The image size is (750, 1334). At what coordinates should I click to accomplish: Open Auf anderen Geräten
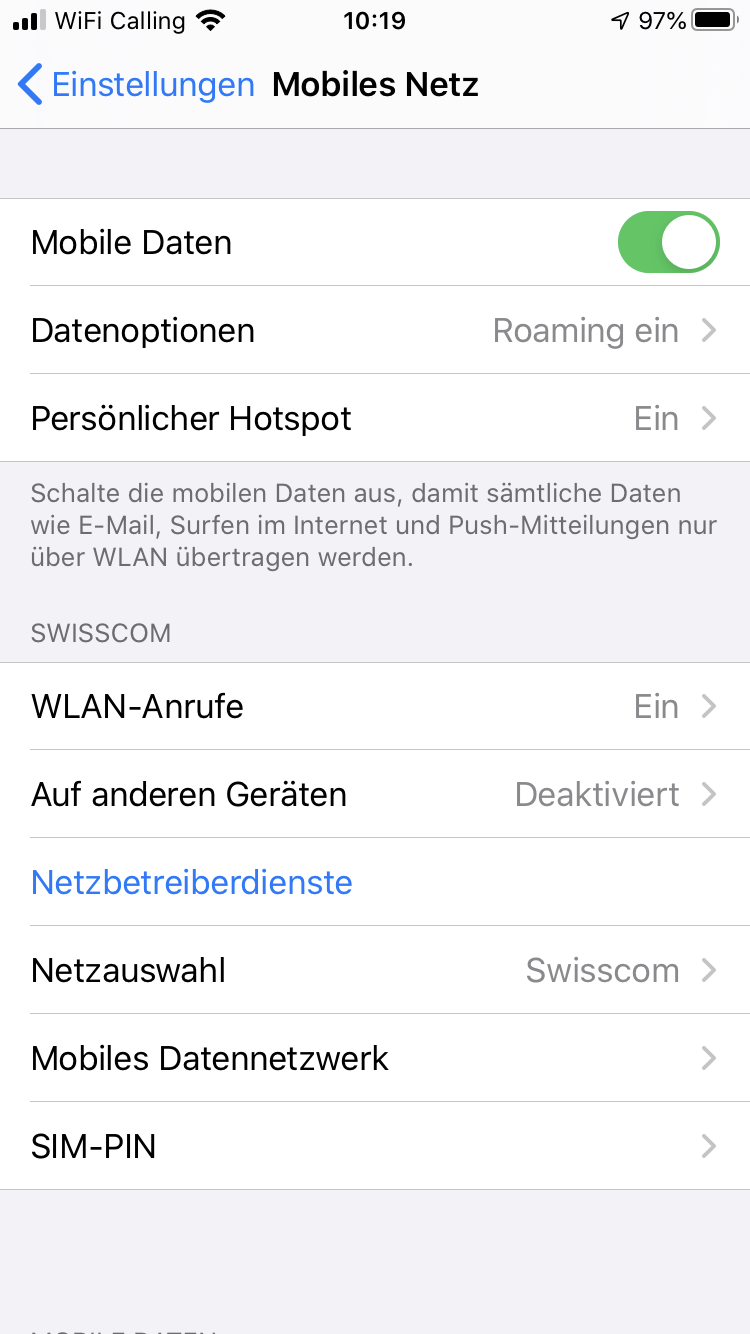pos(375,794)
